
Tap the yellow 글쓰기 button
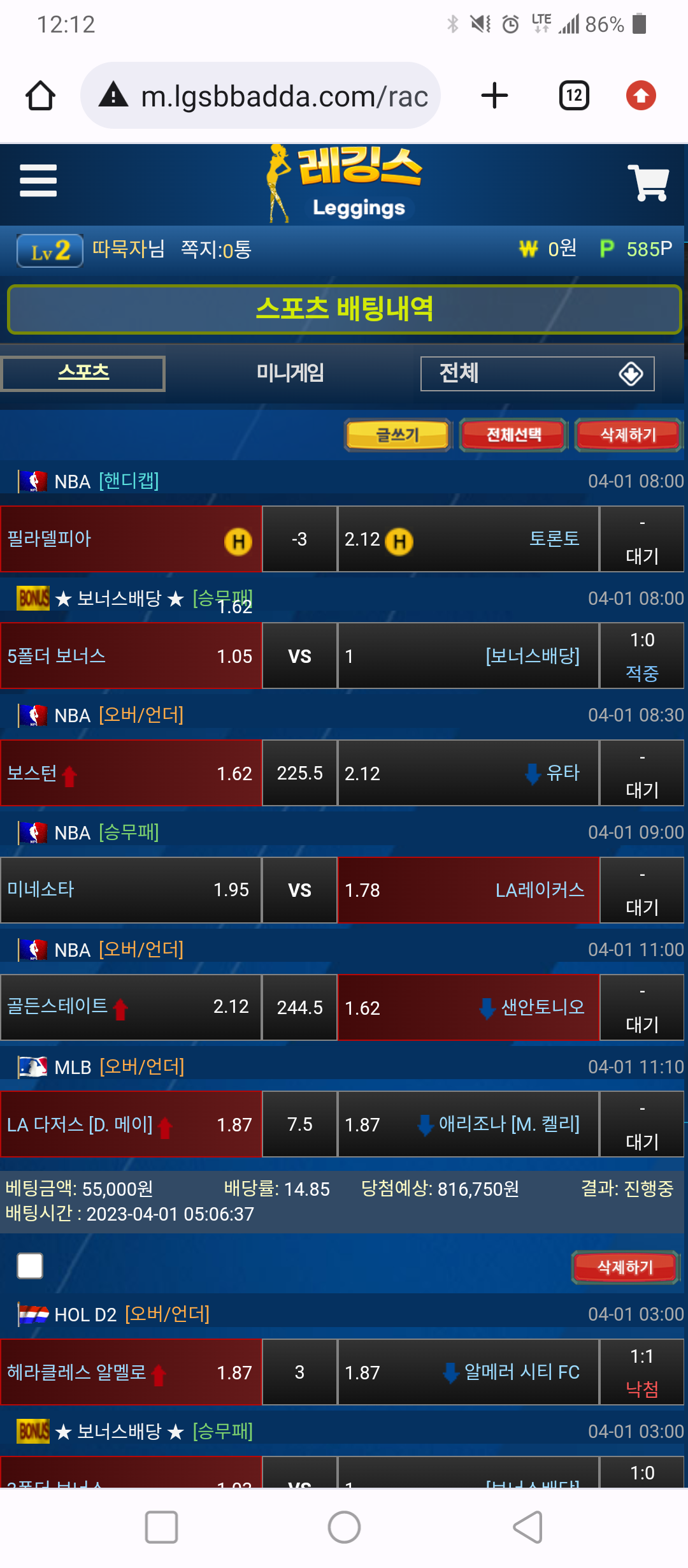point(398,435)
